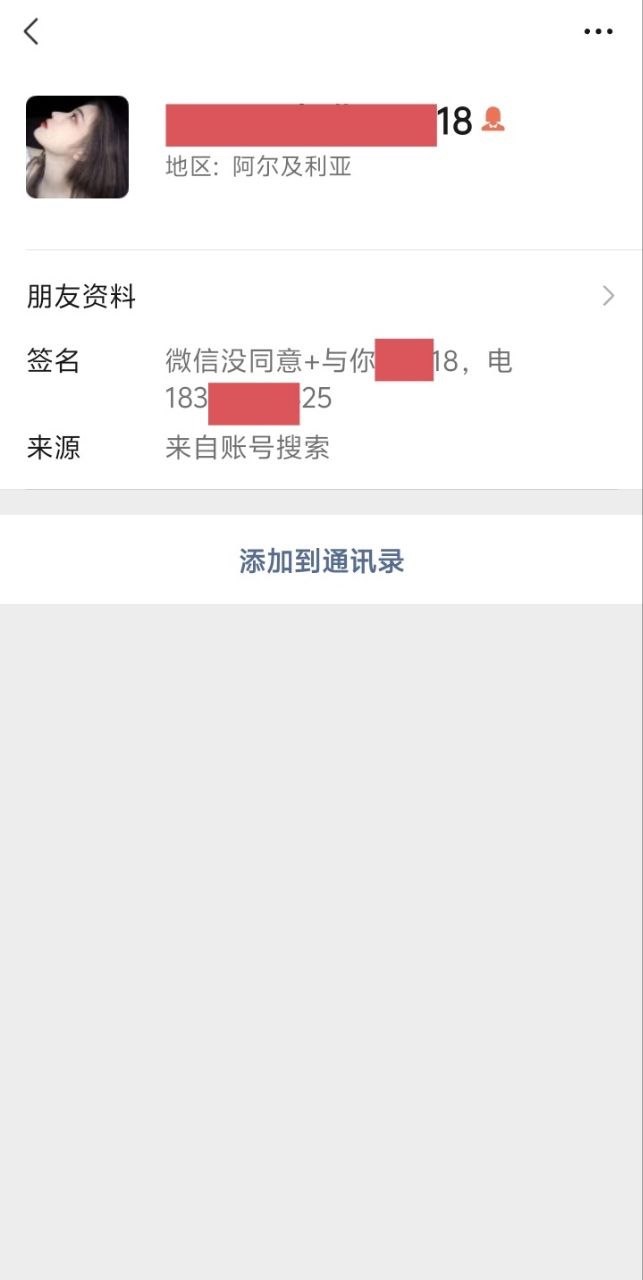
Task: Go back using the top-left arrow
Action: (x=31, y=32)
